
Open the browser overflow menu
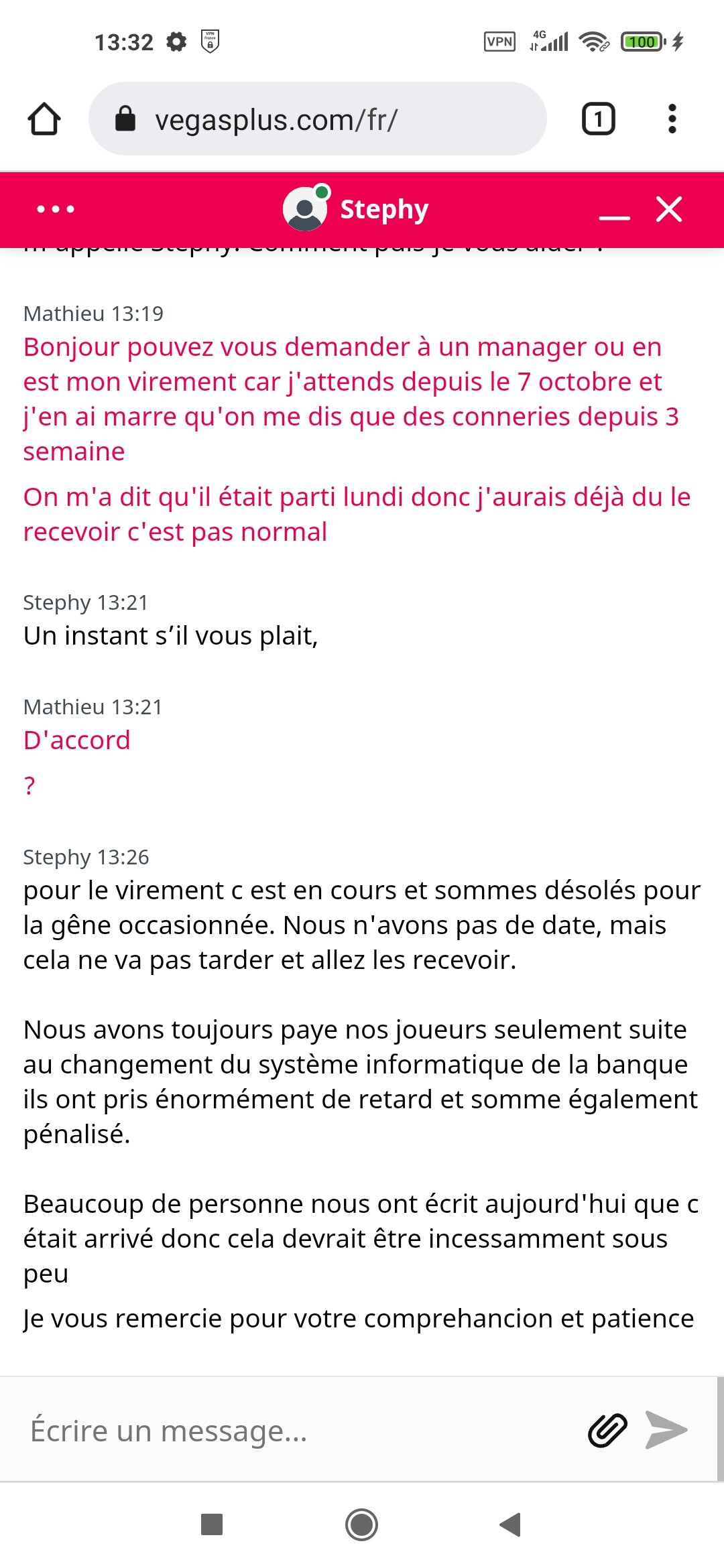[x=672, y=119]
